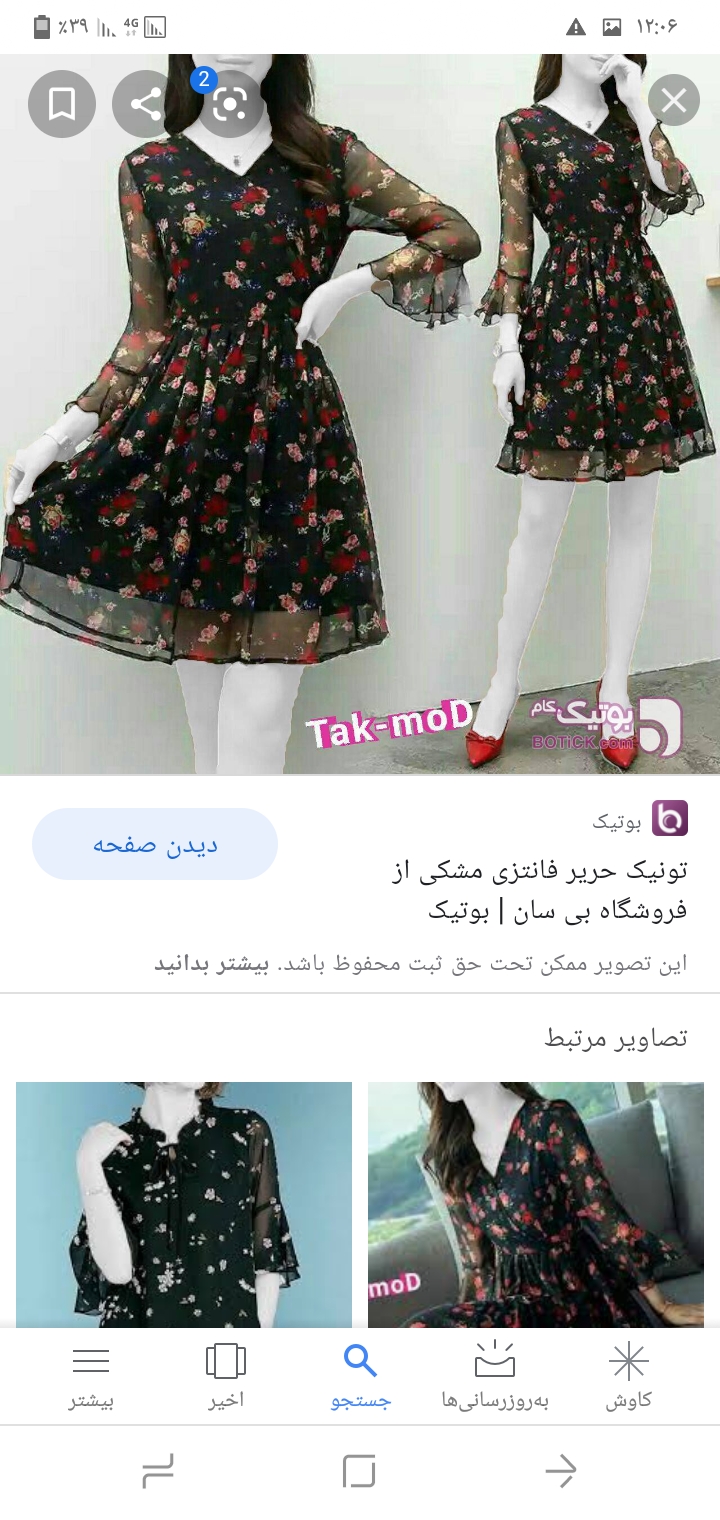The image size is (720, 1520).
Task: Save this image to collection
Action: (62, 104)
